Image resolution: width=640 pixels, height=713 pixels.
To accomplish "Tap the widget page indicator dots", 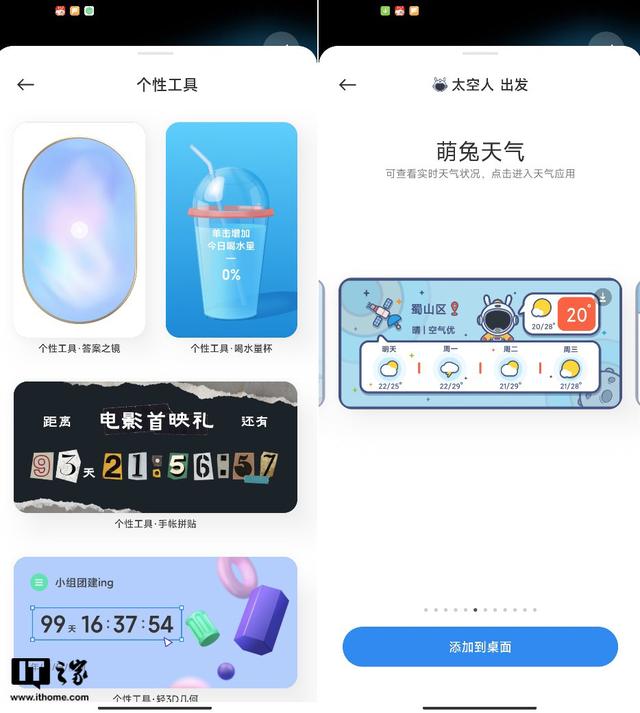I will click(x=480, y=609).
